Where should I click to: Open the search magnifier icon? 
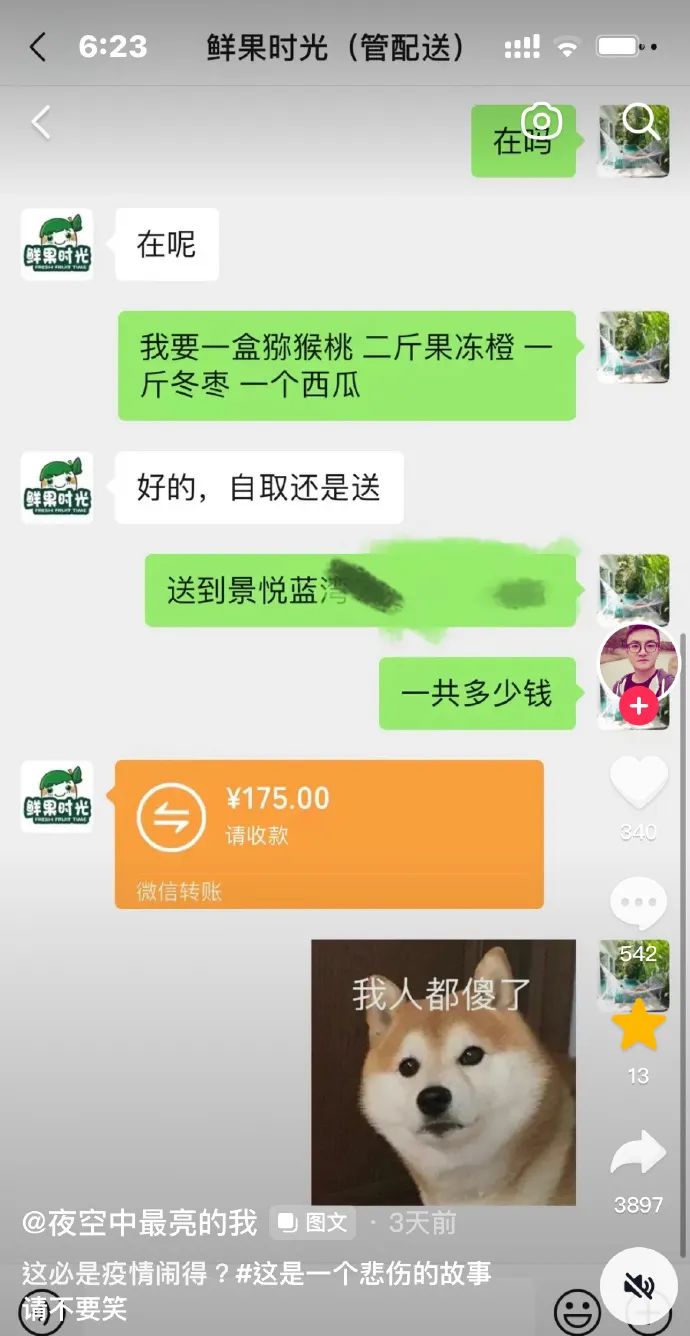(640, 122)
